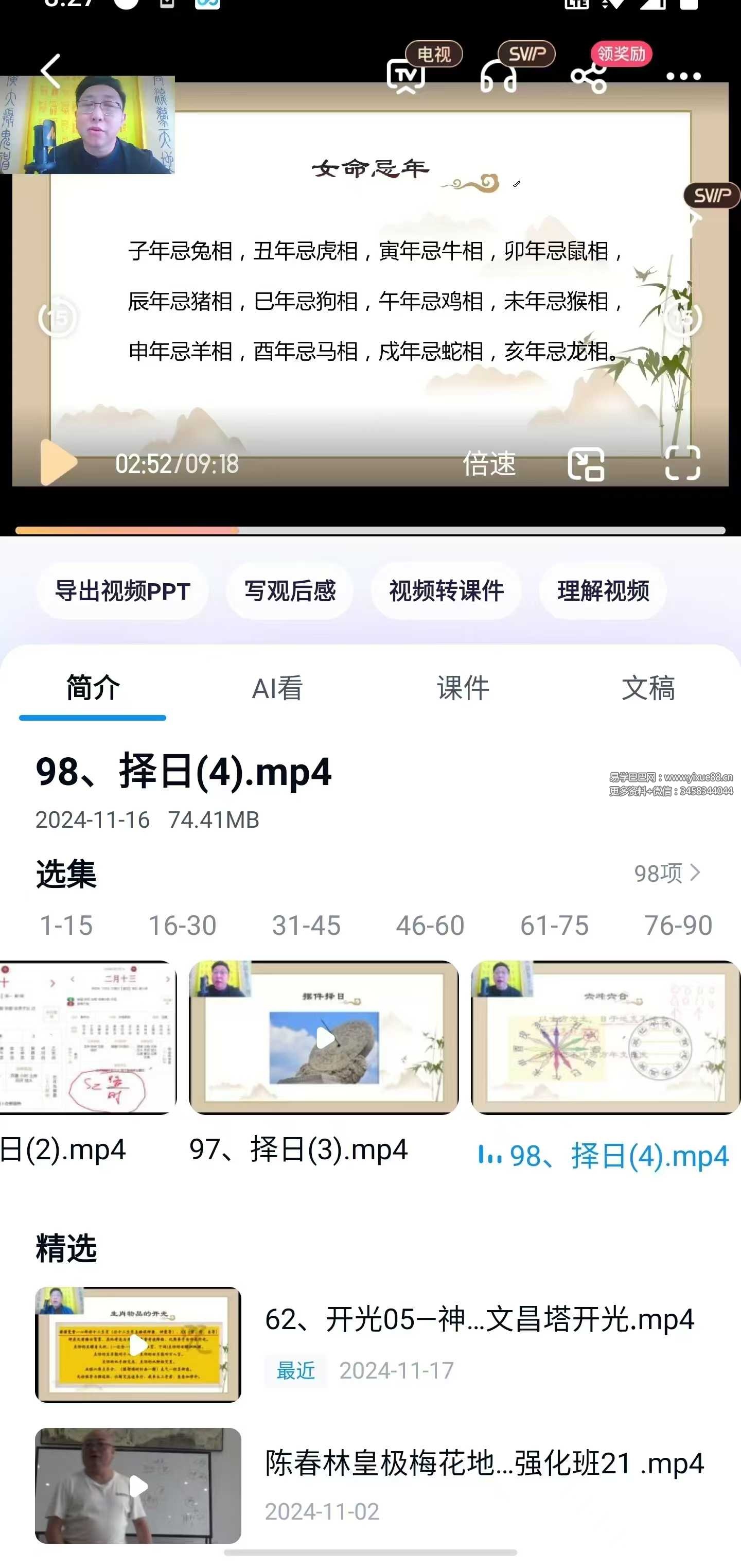
Task: Tap 理解视频 chip
Action: click(602, 591)
